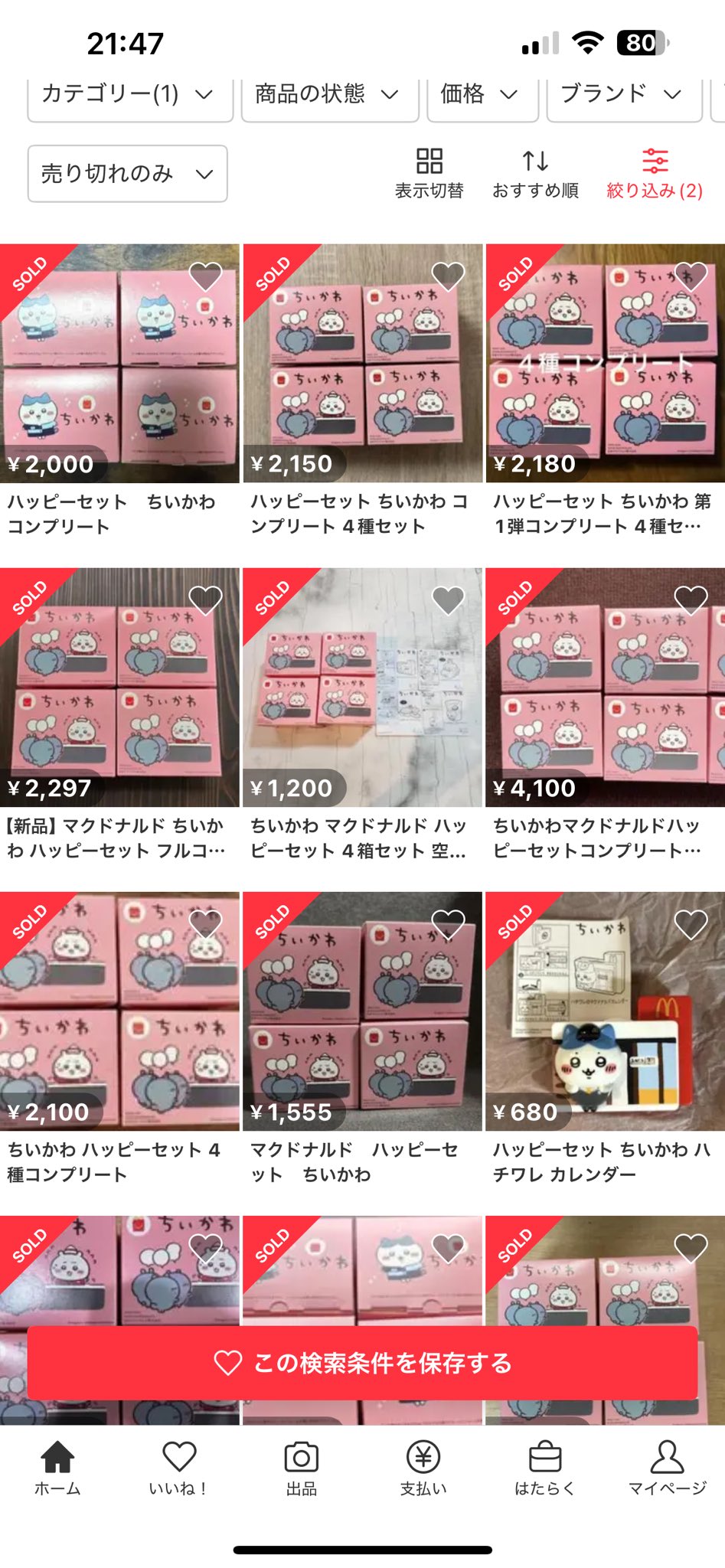The height and width of the screenshot is (1568, 725).
Task: Expand the カテゴリー(1) filter dropdown
Action: 129,96
